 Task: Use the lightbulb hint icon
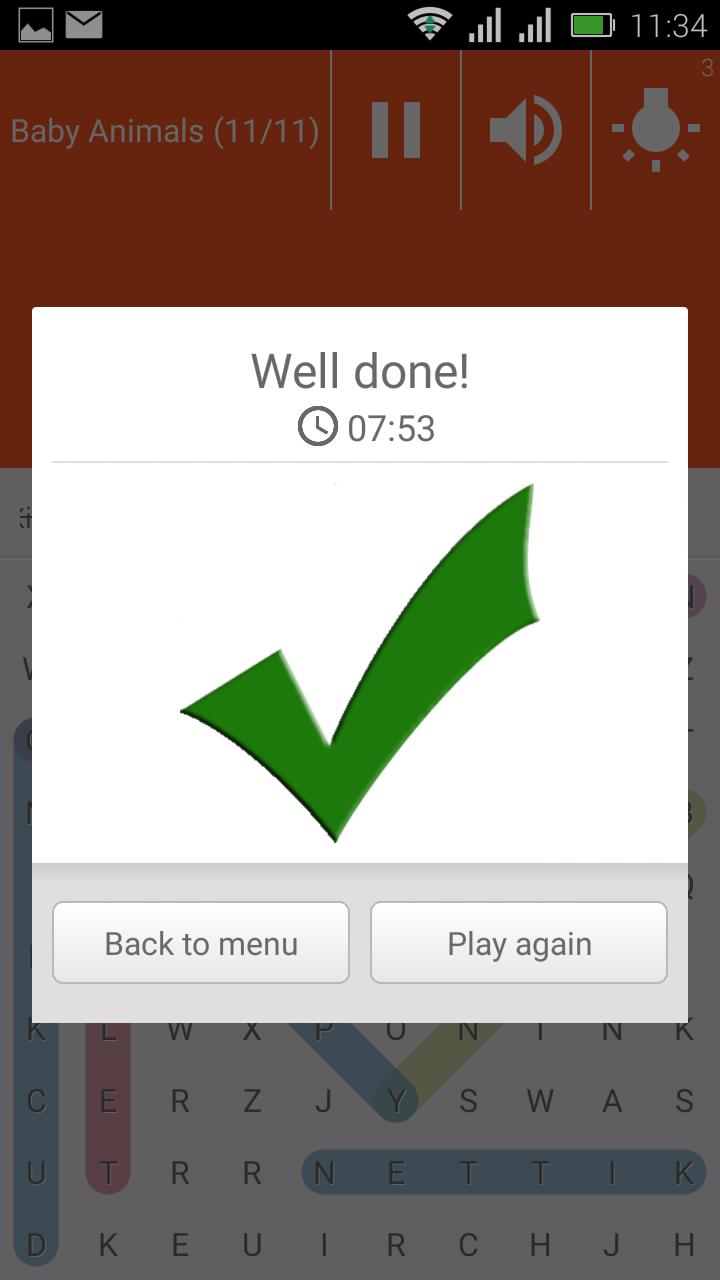[x=656, y=130]
